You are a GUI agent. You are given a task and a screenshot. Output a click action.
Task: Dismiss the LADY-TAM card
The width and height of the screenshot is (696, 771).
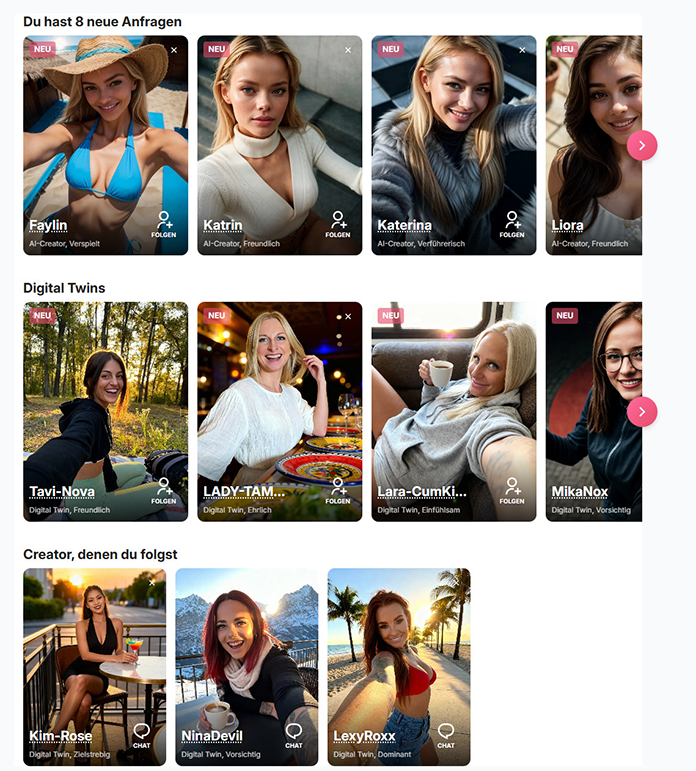(x=348, y=317)
